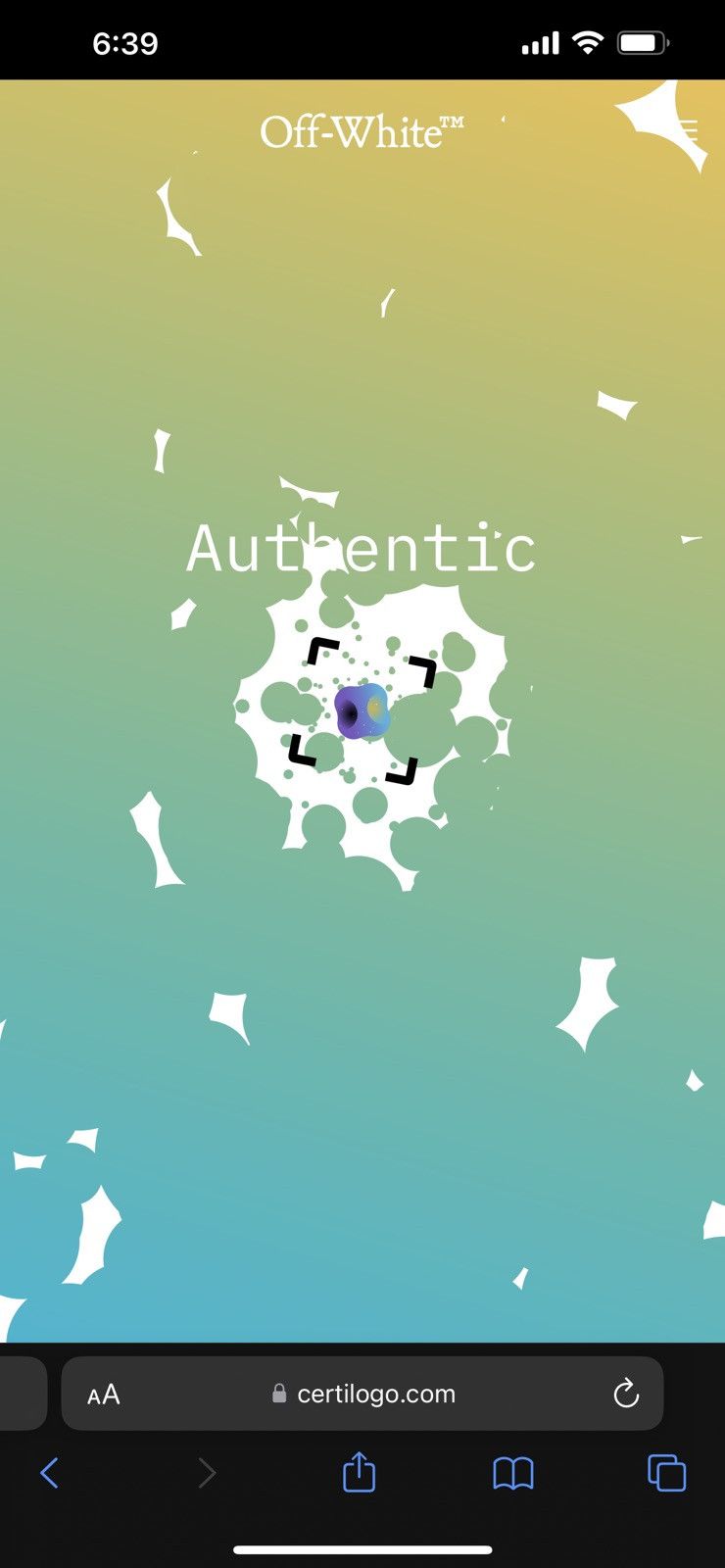Tap the Off-White logo to go home
This screenshot has height=1568, width=725.
click(362, 132)
